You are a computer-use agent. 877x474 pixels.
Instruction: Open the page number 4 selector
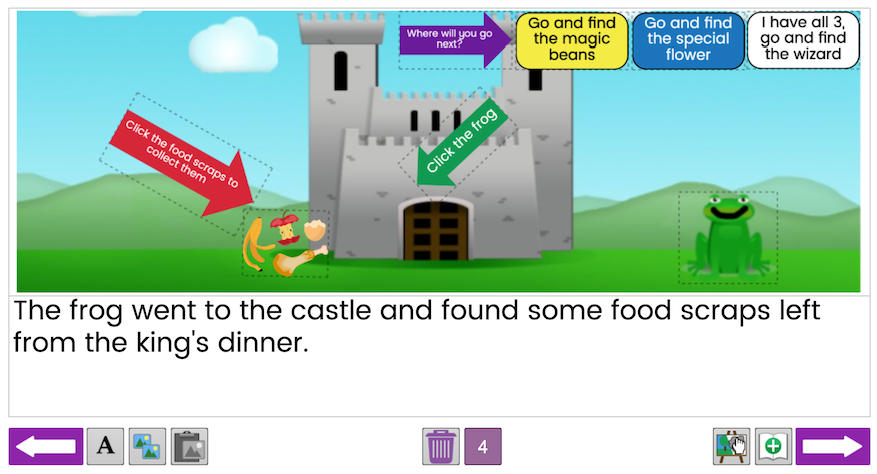[483, 446]
